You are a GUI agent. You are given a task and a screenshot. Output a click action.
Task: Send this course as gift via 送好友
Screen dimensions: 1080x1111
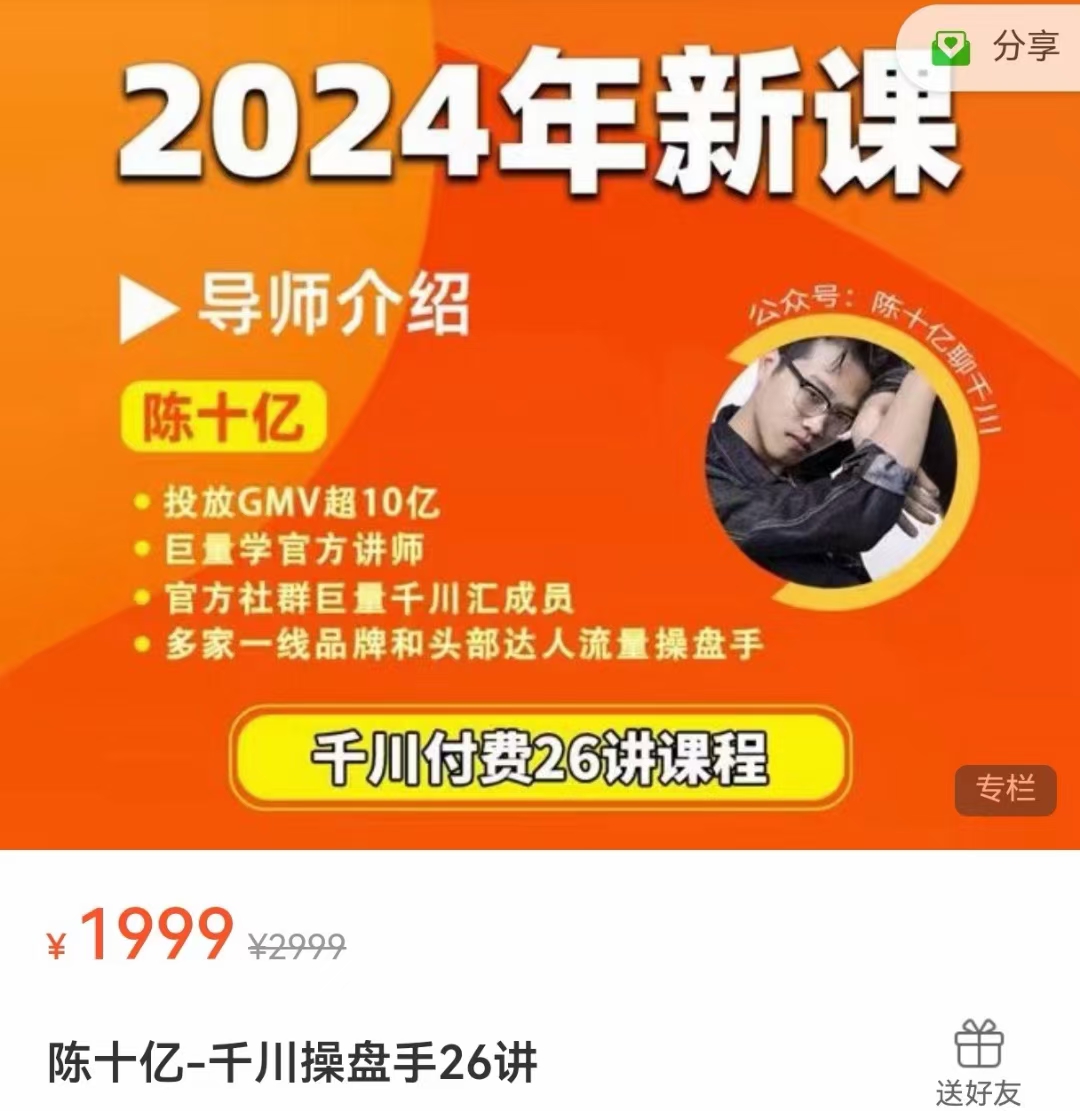[978, 1062]
